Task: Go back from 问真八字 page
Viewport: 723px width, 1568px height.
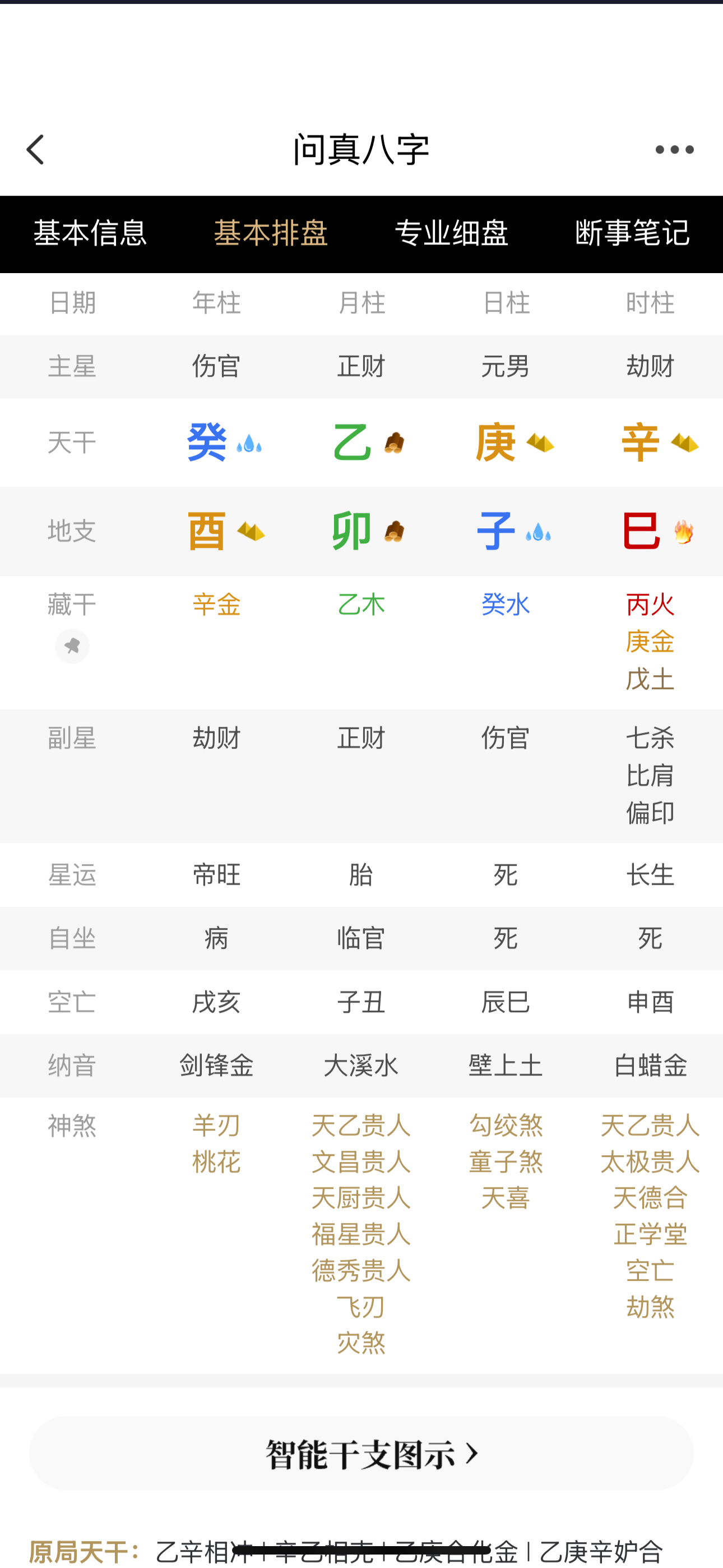Action: click(35, 150)
